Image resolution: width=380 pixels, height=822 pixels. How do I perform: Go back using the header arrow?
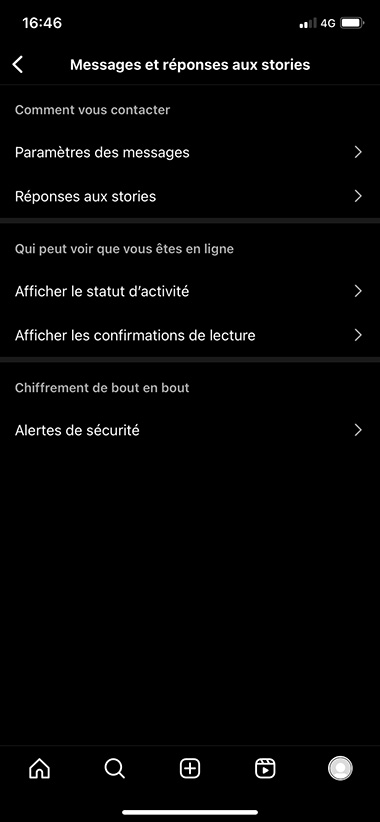(x=18, y=65)
